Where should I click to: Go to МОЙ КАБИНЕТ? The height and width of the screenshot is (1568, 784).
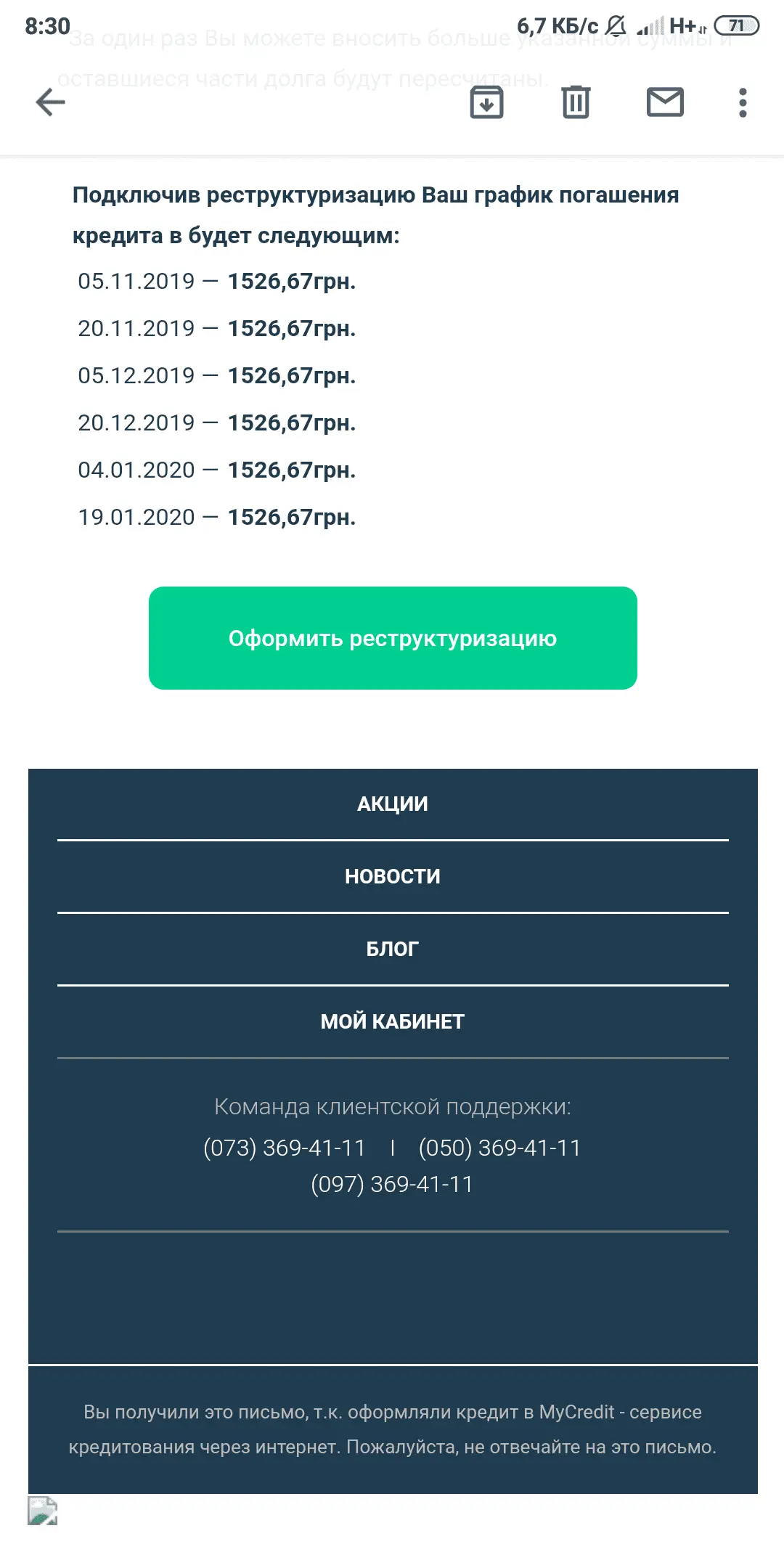click(x=393, y=1021)
